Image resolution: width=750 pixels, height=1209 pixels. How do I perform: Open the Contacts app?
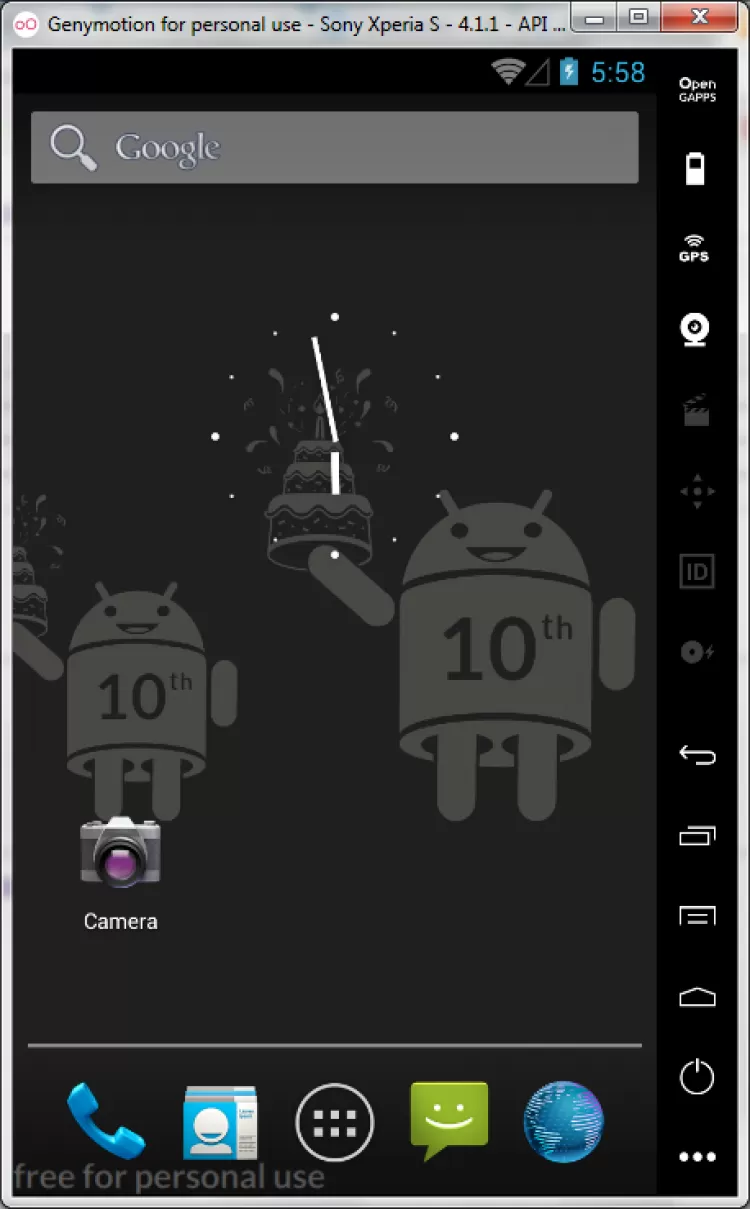(220, 1122)
